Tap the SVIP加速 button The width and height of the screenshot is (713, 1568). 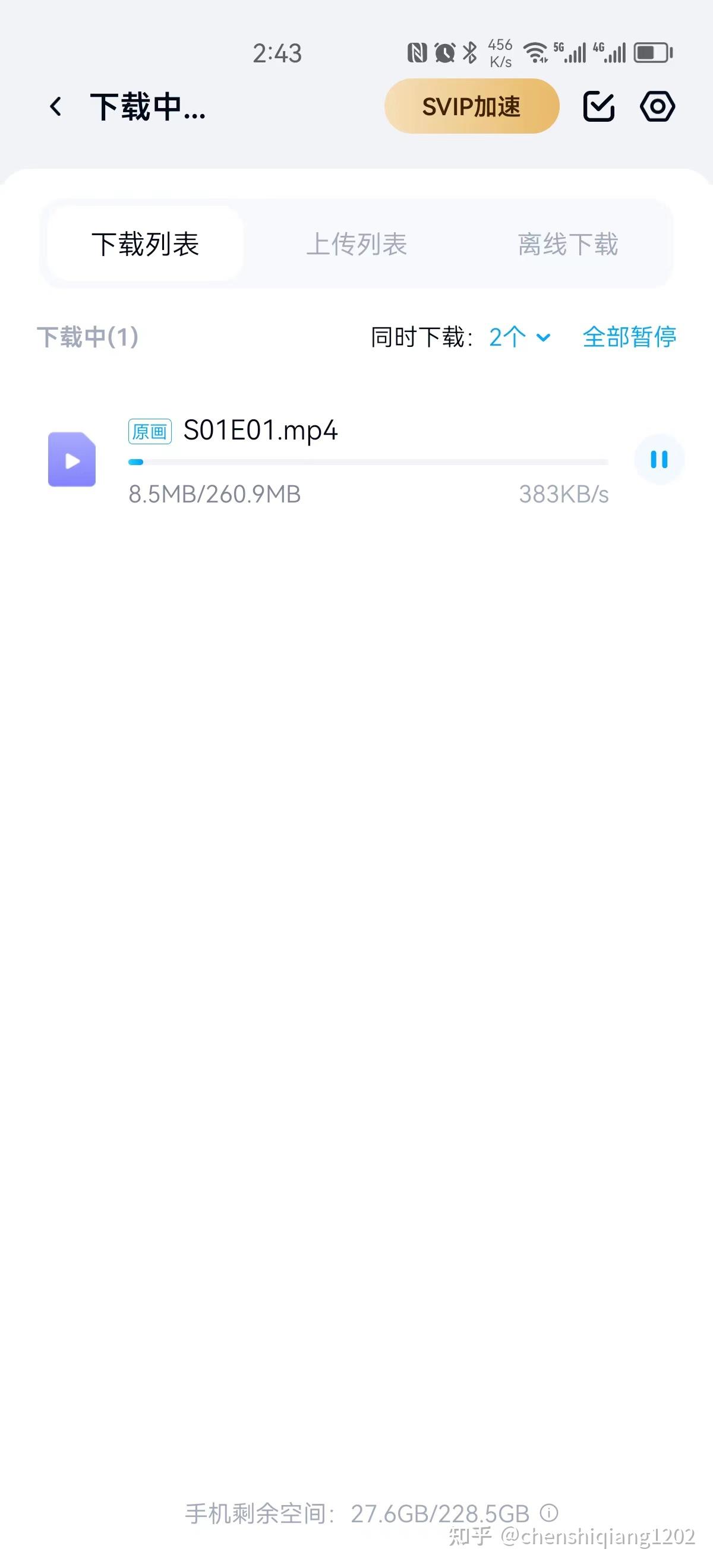point(471,106)
